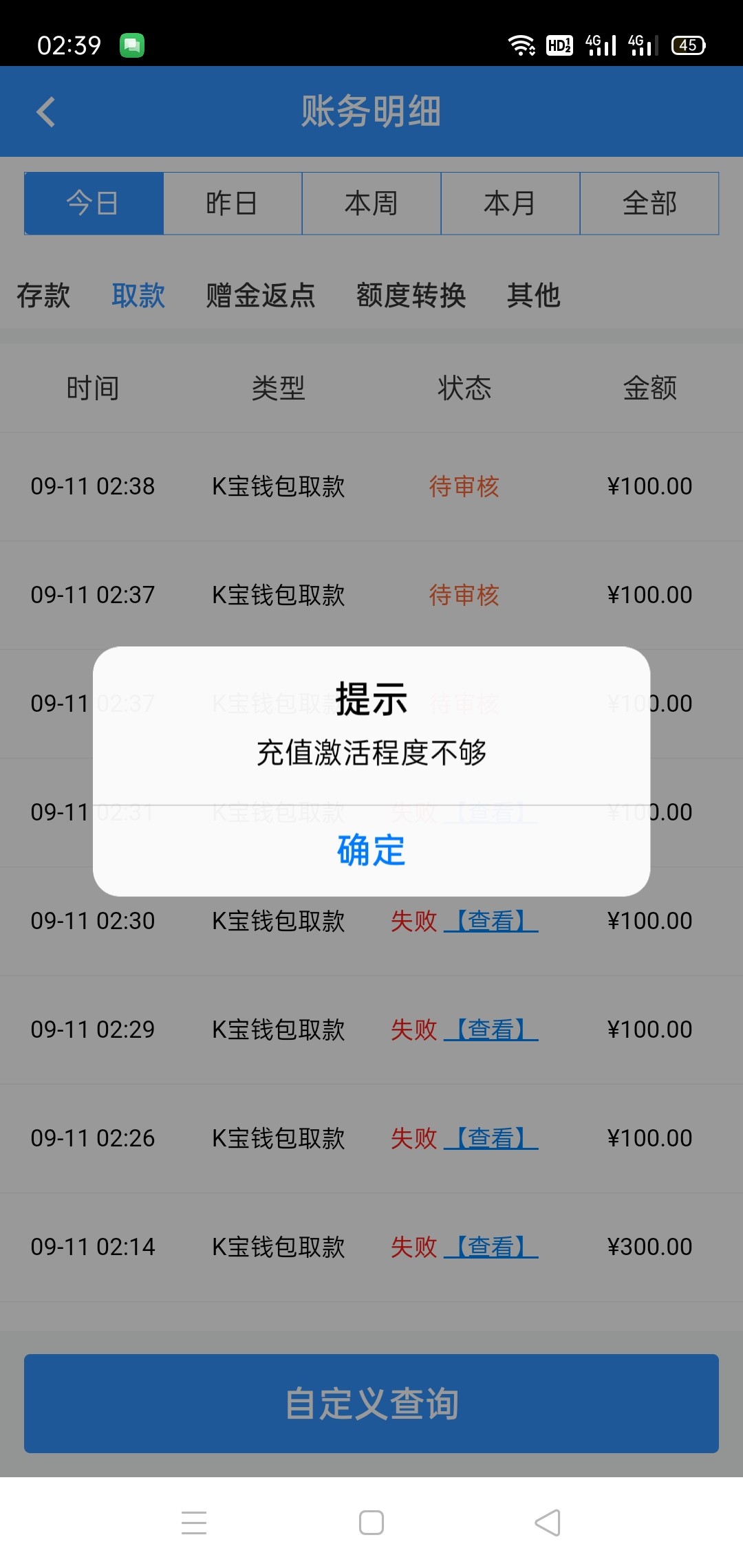Image resolution: width=743 pixels, height=1568 pixels.
Task: Tap 确定 to dismiss the dialog
Action: coord(370,851)
